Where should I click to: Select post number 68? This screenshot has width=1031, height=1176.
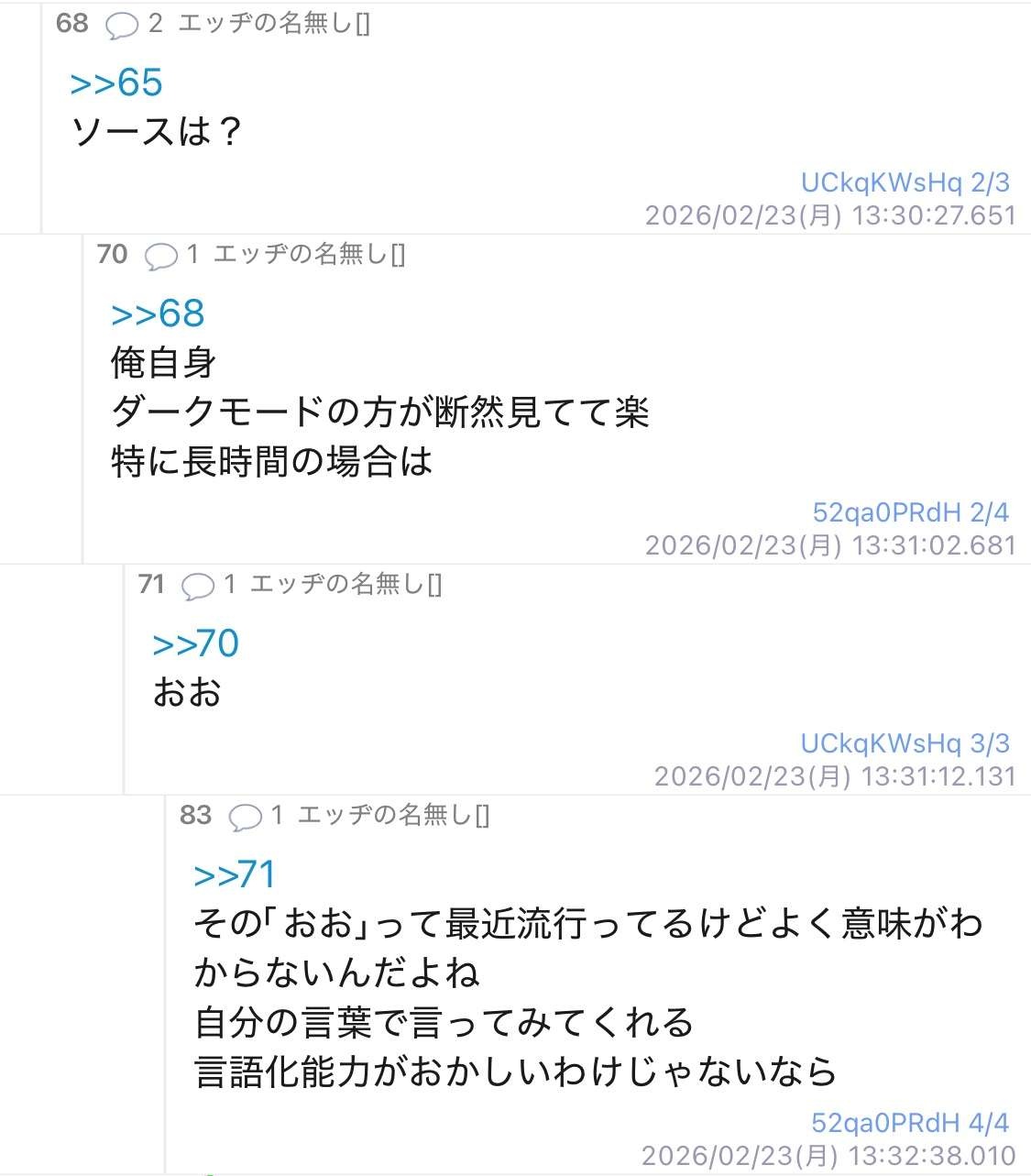(x=72, y=23)
